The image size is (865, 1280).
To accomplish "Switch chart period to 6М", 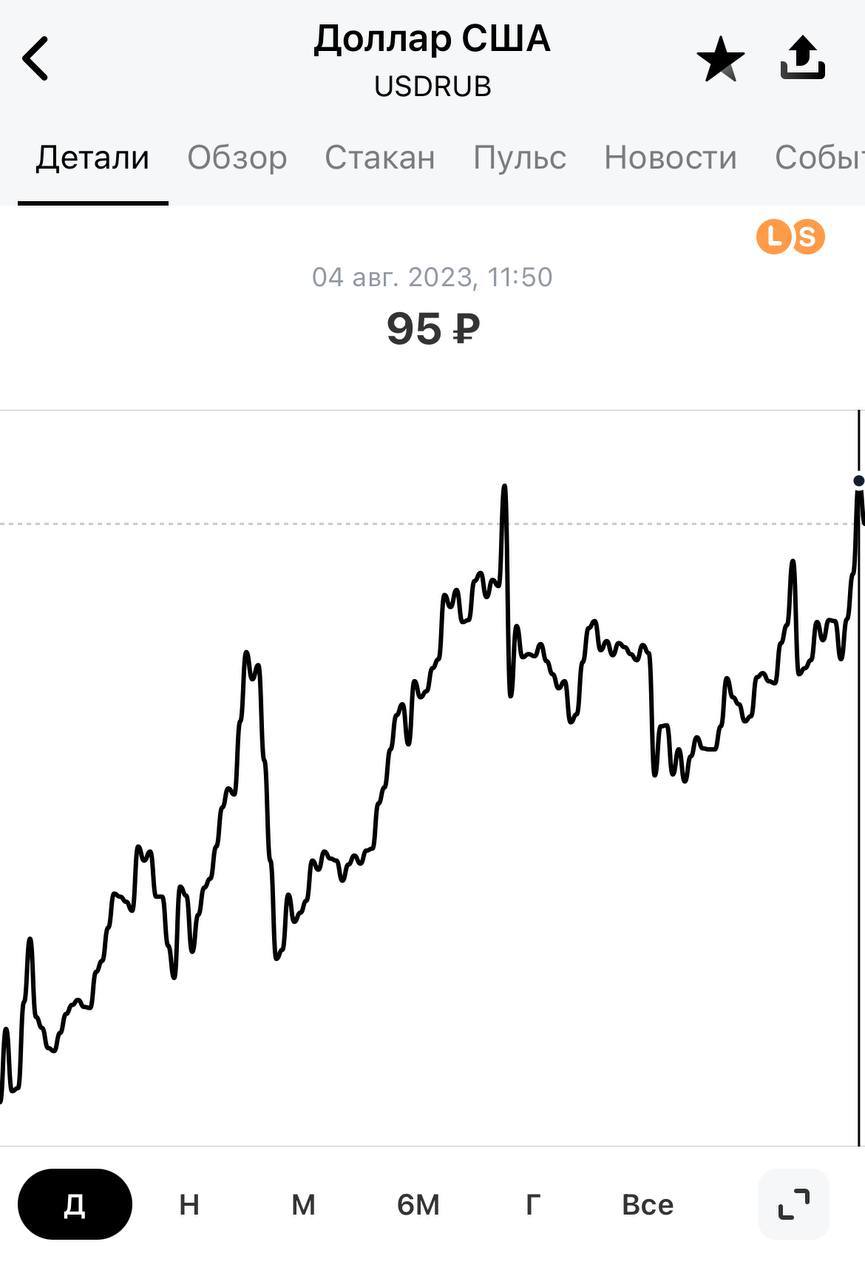I will pos(418,1205).
